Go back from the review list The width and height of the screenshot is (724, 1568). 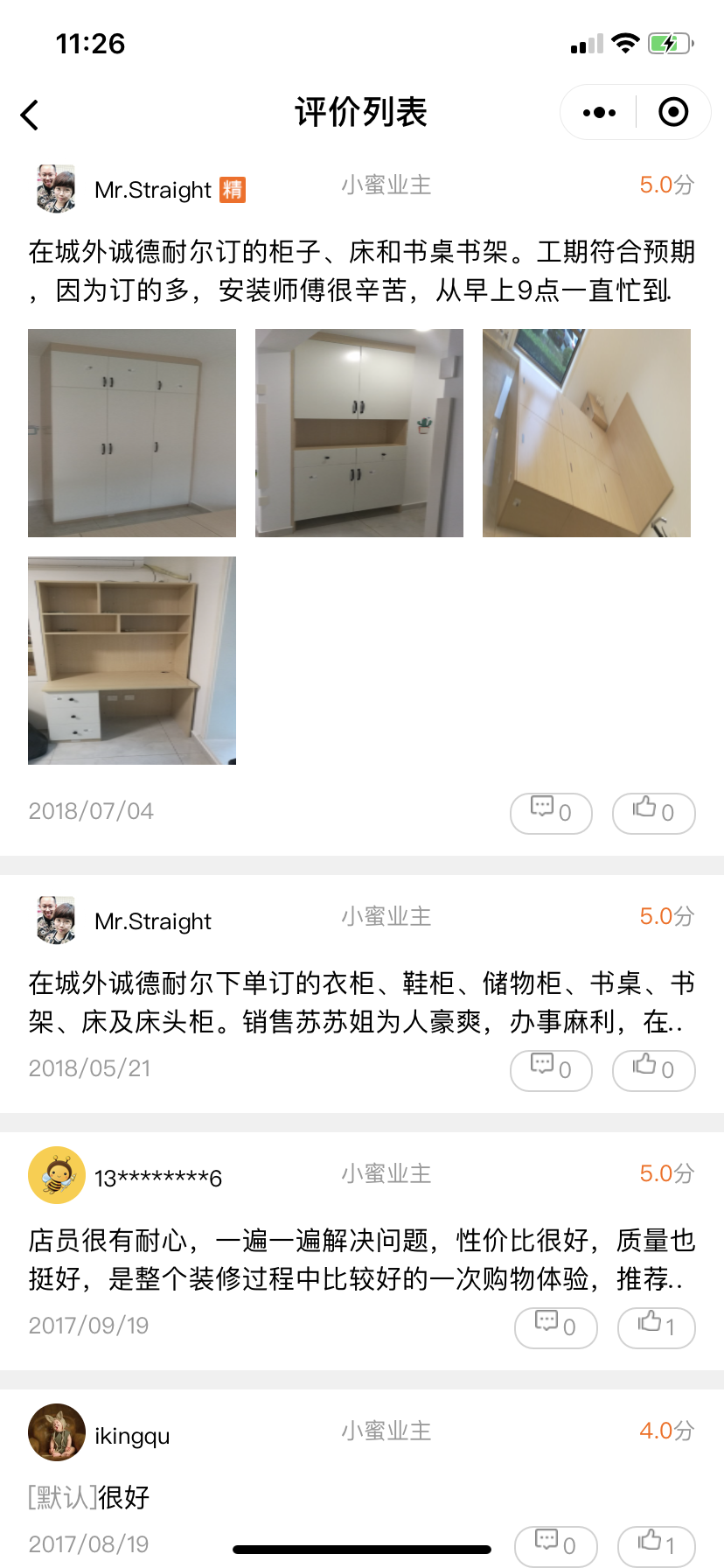point(31,115)
